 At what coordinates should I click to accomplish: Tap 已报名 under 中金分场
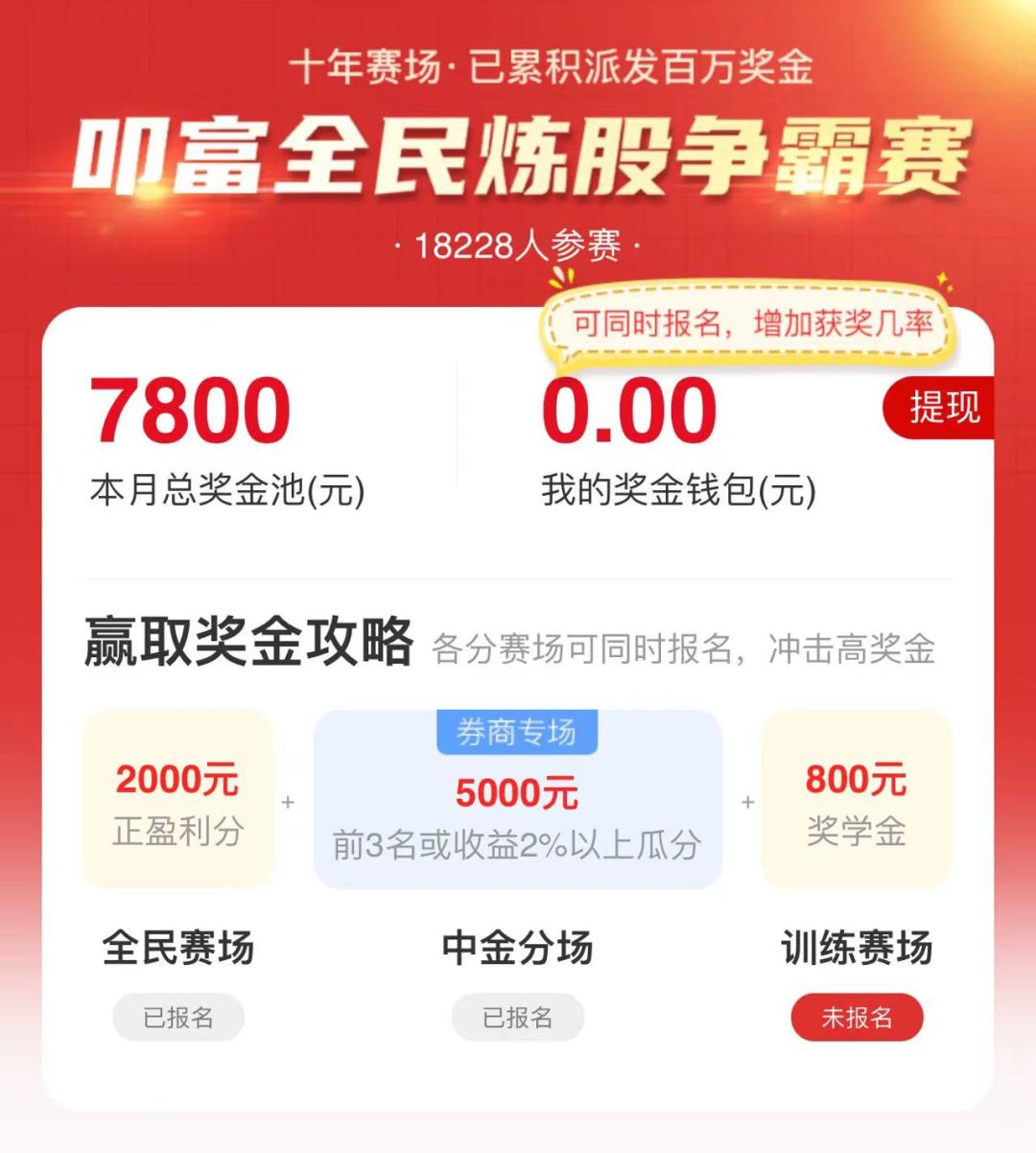click(517, 1017)
